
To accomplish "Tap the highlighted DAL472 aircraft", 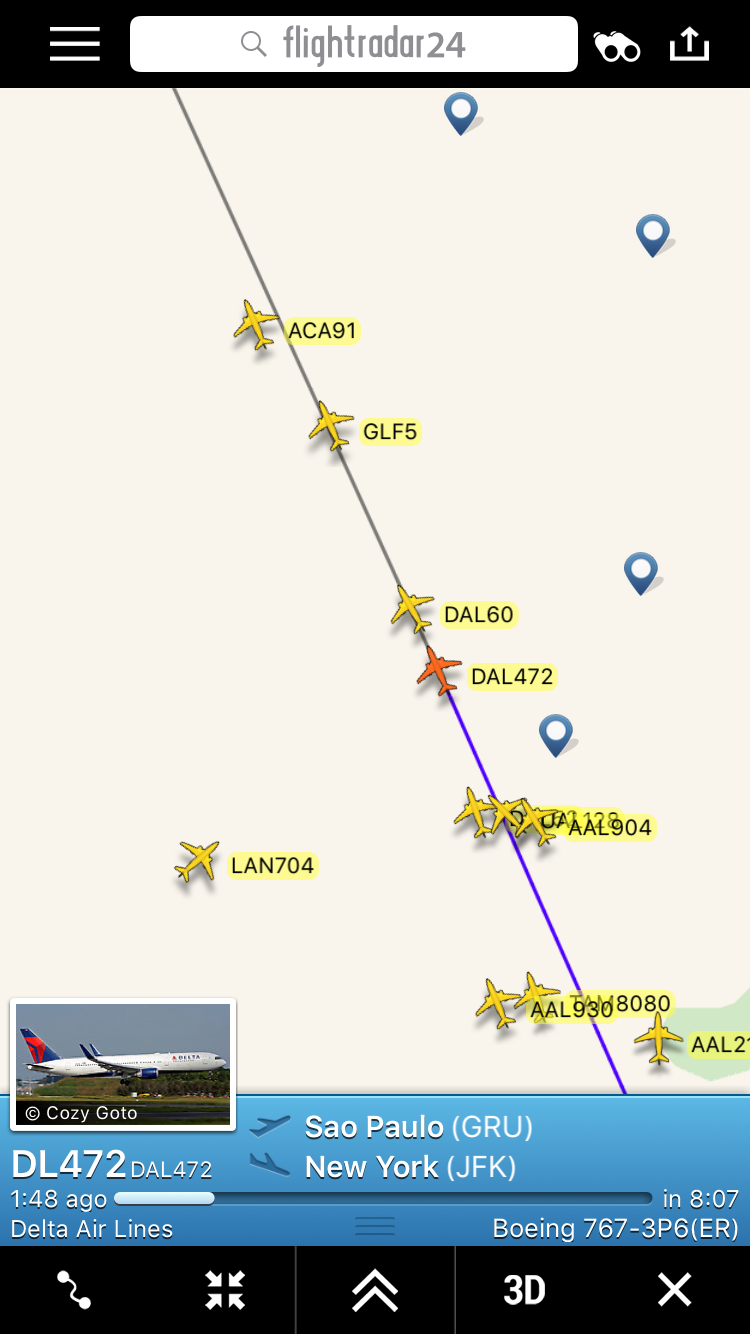I will (438, 670).
